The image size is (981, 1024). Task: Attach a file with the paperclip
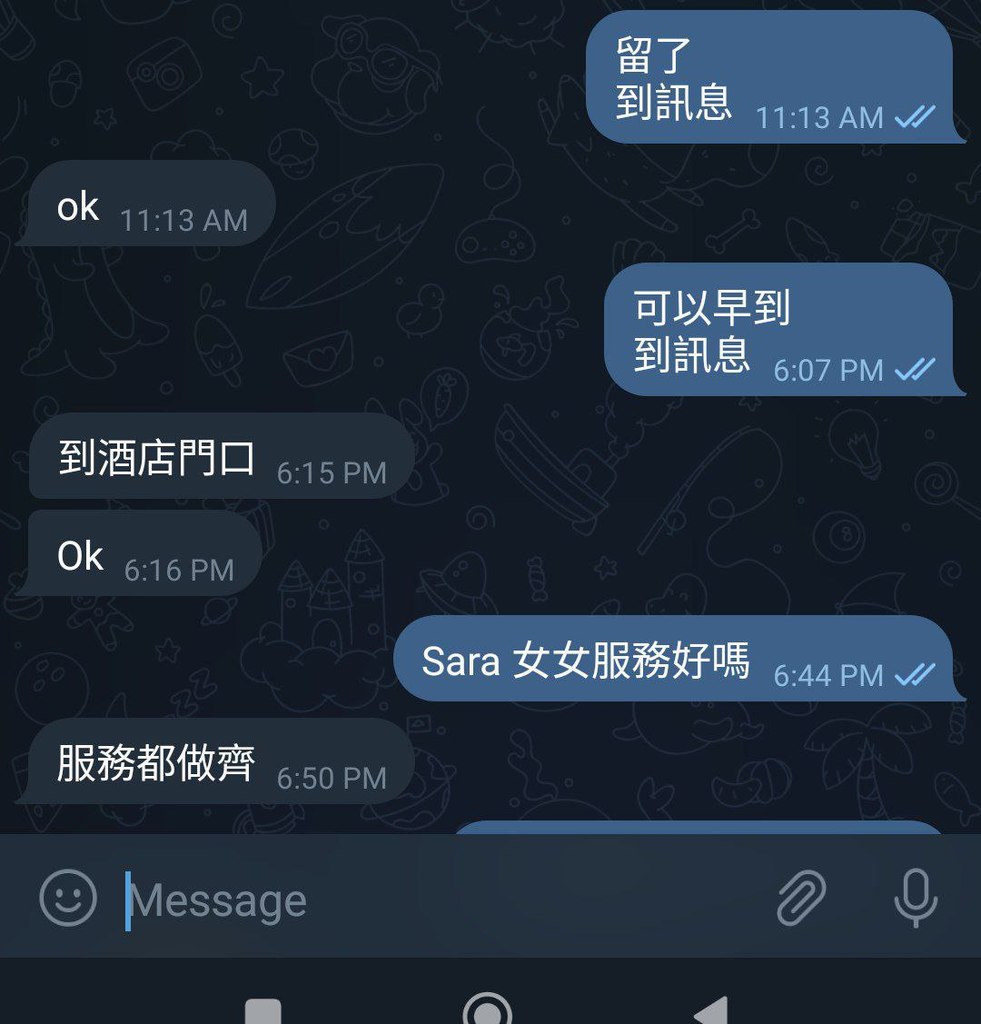(802, 897)
